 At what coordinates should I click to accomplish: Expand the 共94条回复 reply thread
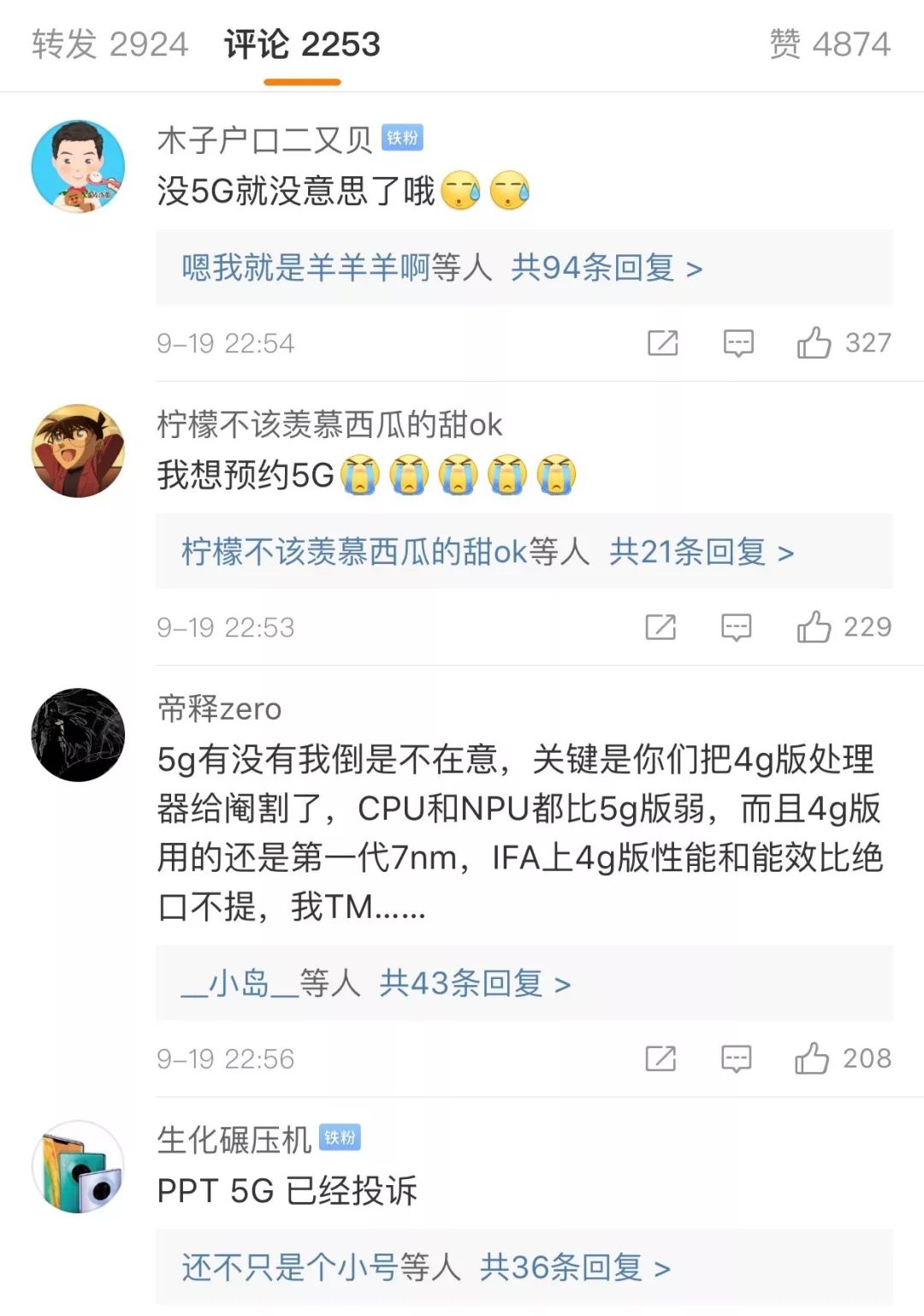tap(606, 268)
